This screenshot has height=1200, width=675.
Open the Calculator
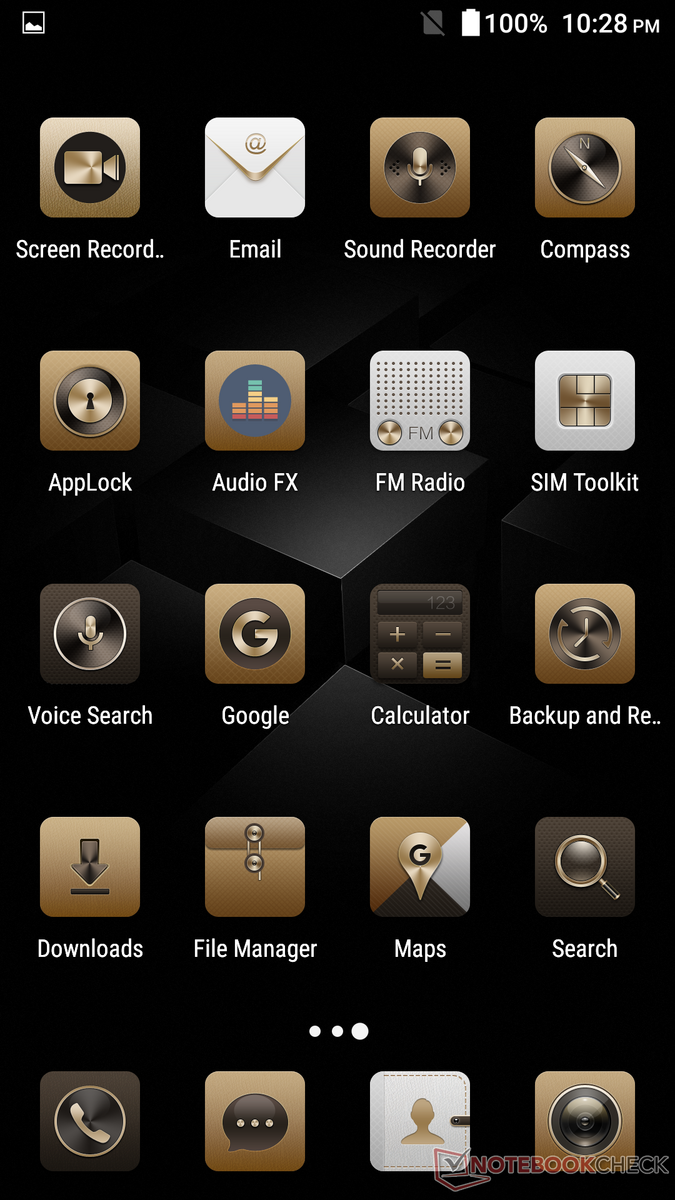point(420,634)
